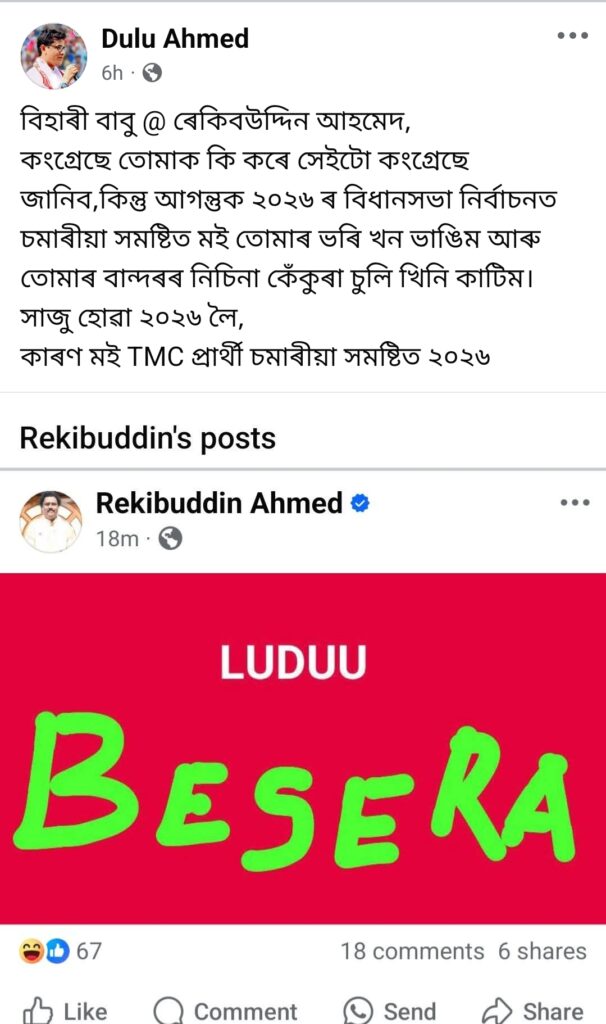
Task: Open the overflow menu on Rekibuddin Ahmed's post
Action: click(x=573, y=503)
